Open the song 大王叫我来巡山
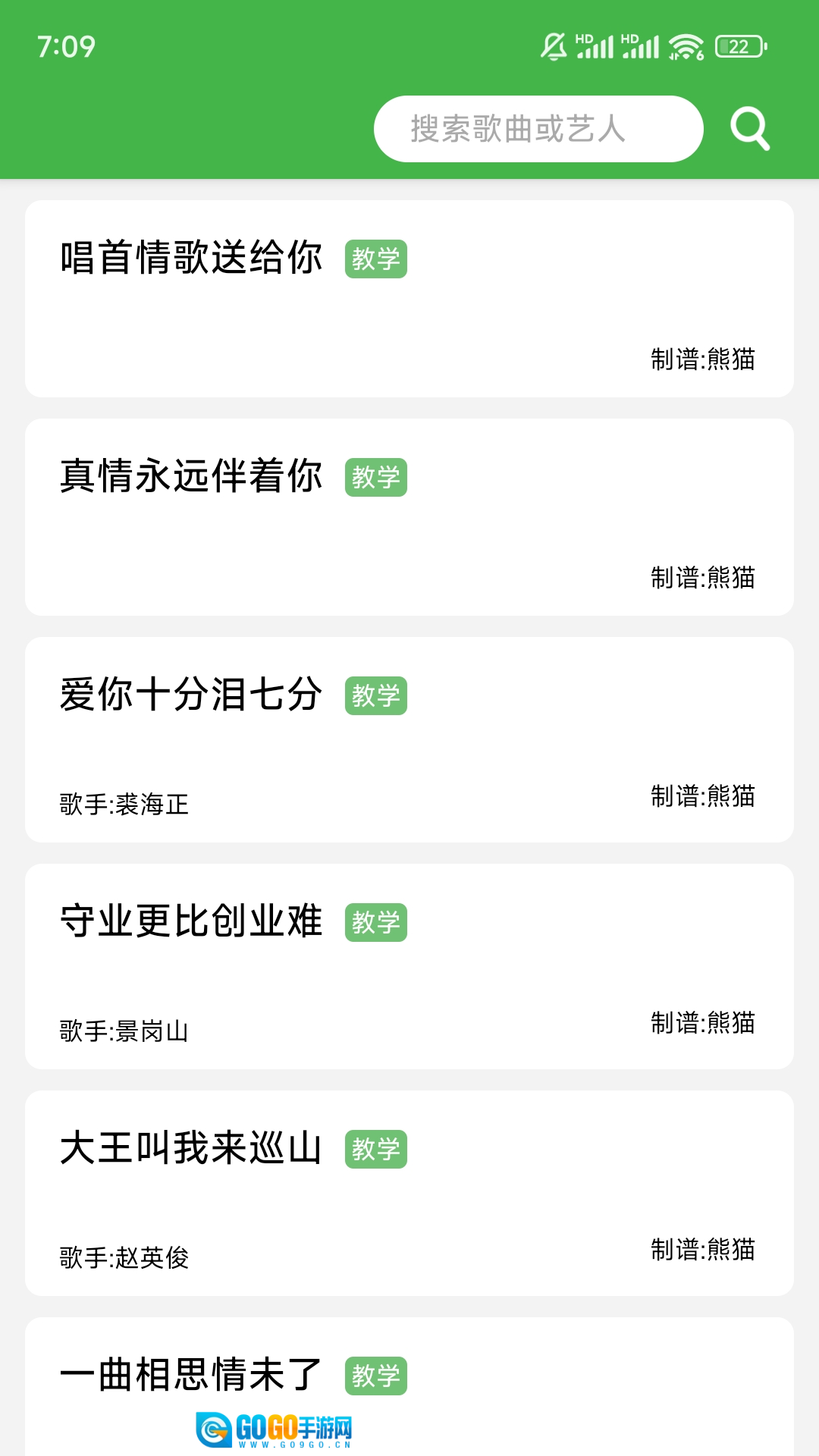 [191, 1148]
